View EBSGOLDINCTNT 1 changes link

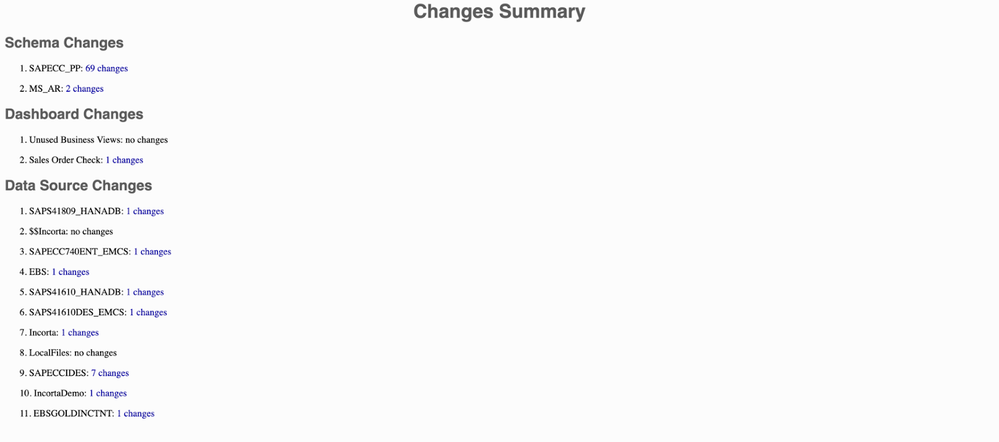coord(135,414)
